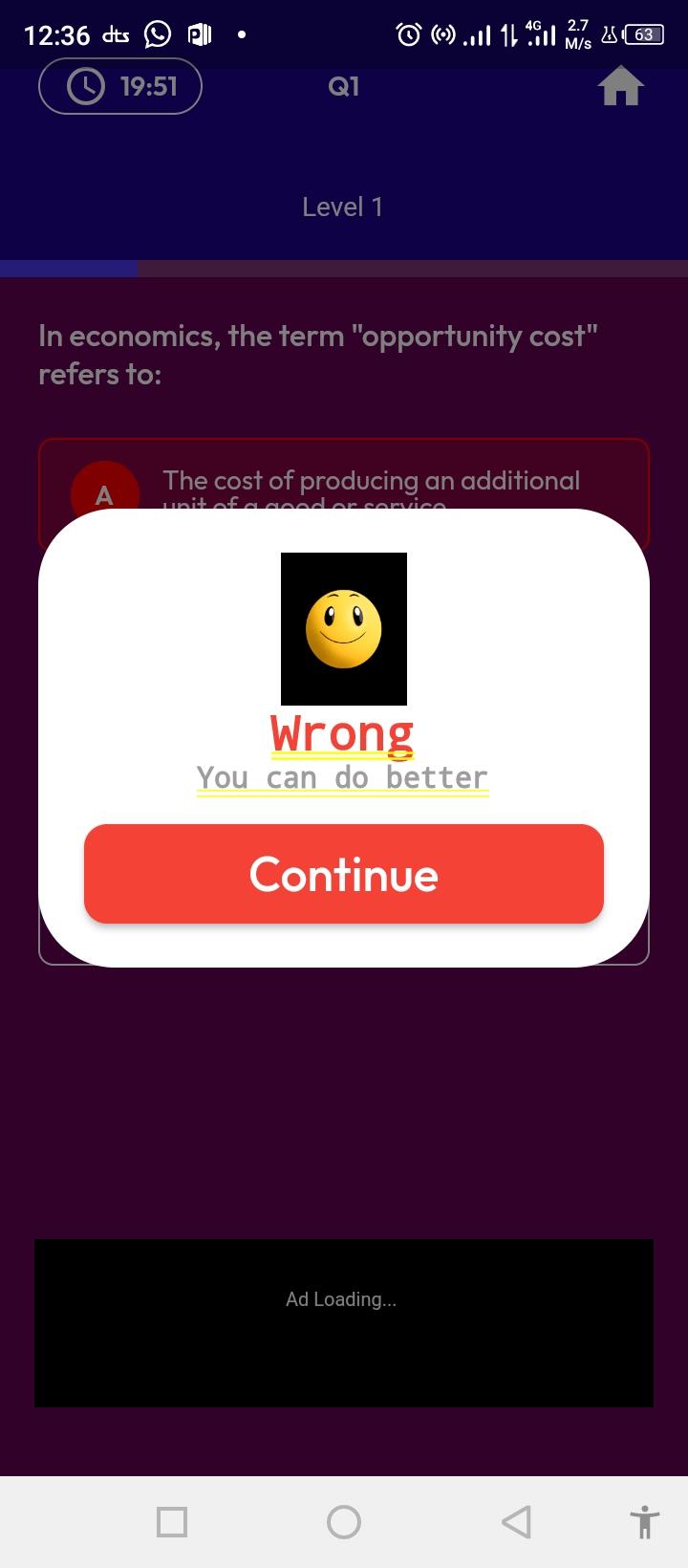
Task: Go to the quiz home screen
Action: click(x=621, y=86)
